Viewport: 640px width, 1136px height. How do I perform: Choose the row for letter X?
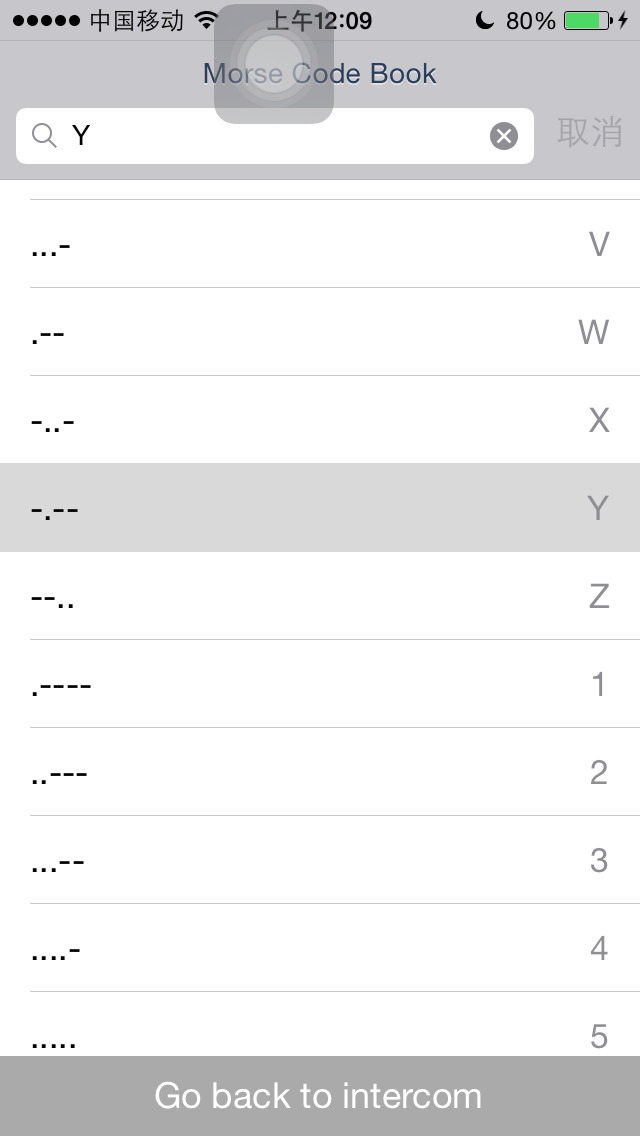(x=320, y=419)
